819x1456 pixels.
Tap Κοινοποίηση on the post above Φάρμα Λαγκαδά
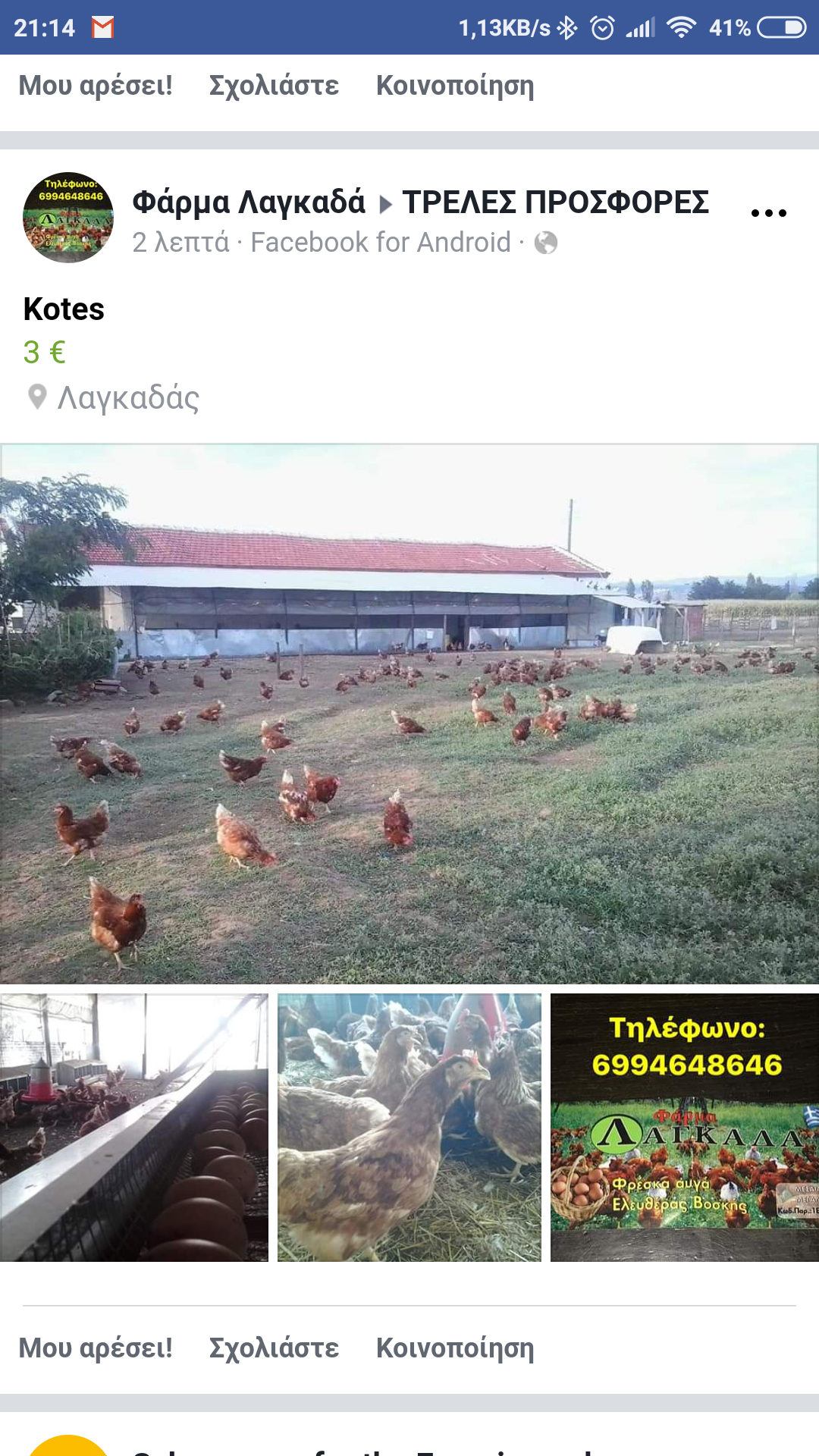pyautogui.click(x=455, y=86)
